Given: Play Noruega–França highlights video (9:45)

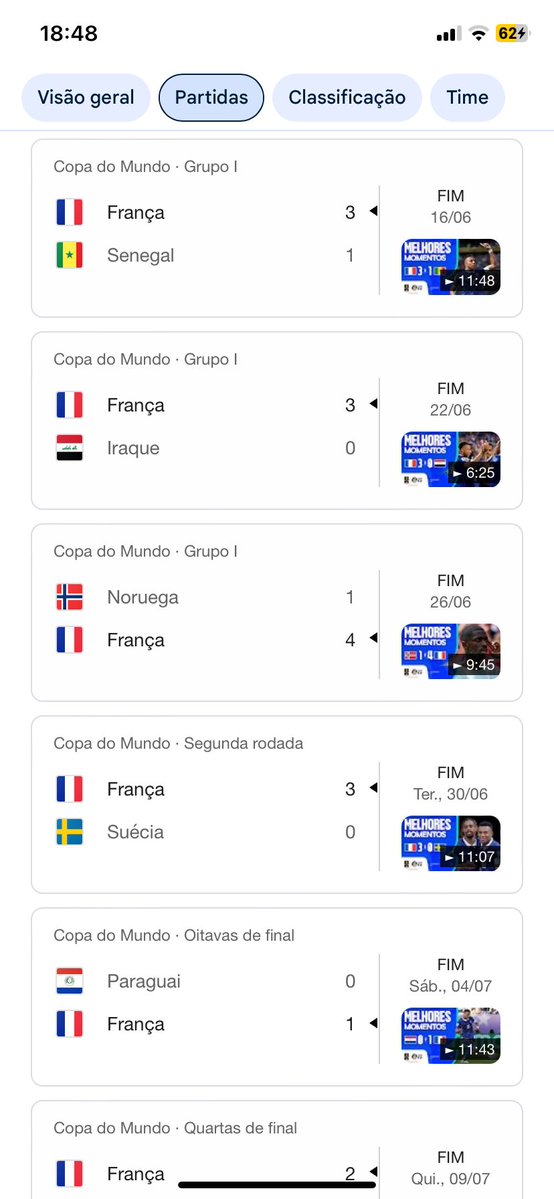Looking at the screenshot, I should coord(451,651).
